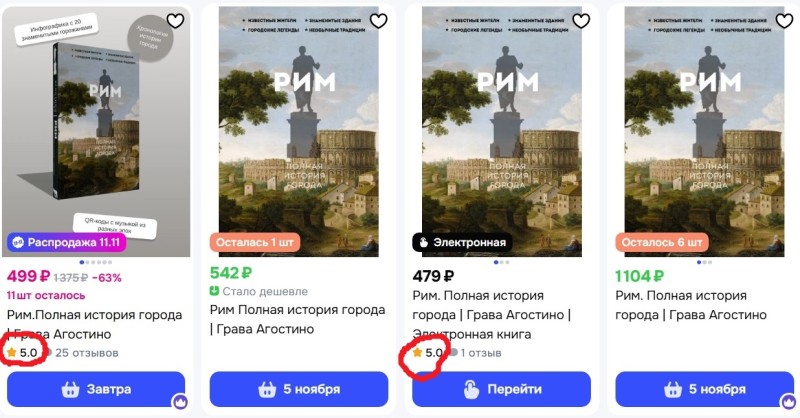The image size is (800, 418).
Task: Add the 499 ₽ book to favorites
Action: [x=175, y=20]
